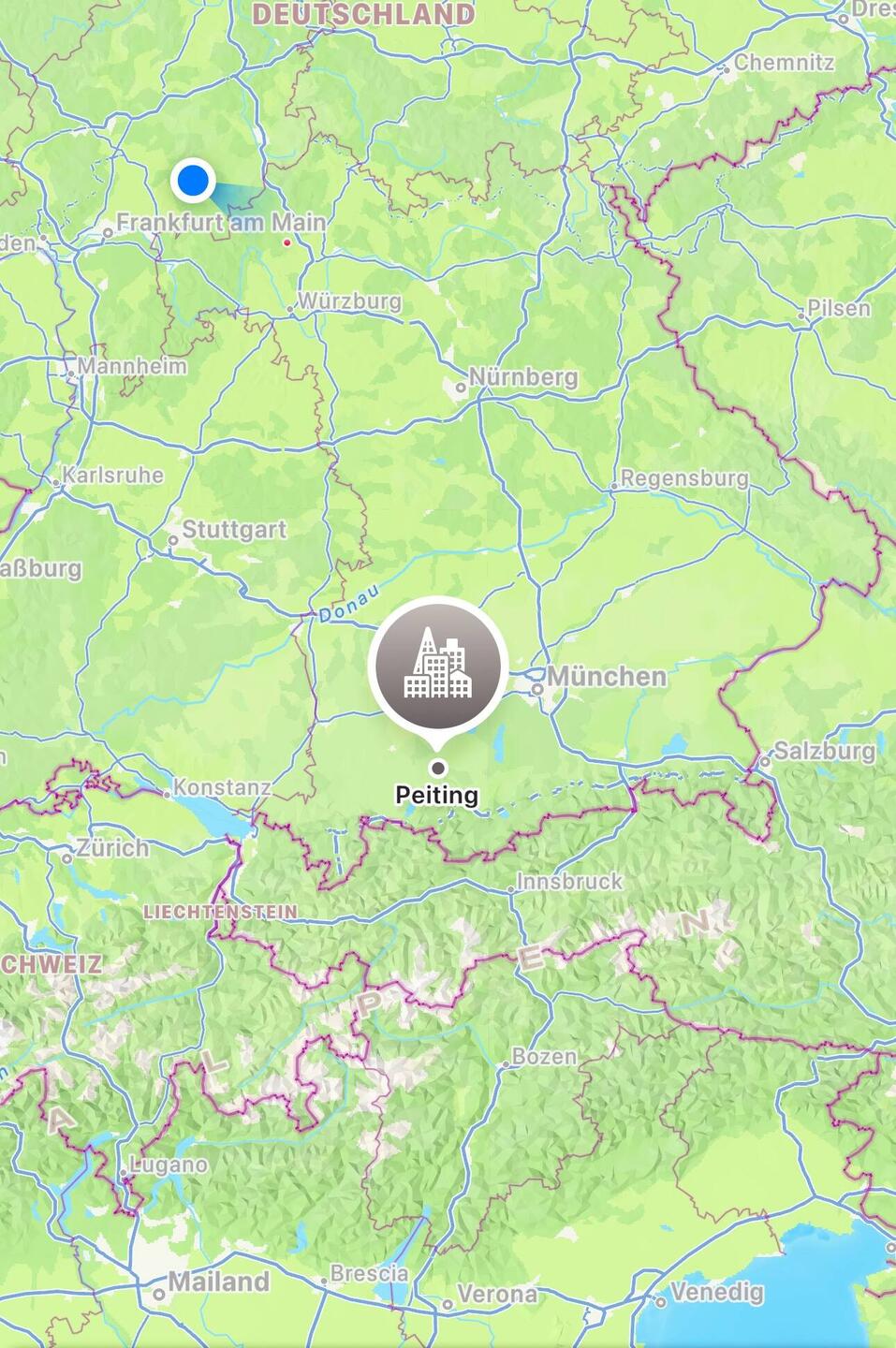Tap the Peiting city pin marker

pos(437,666)
